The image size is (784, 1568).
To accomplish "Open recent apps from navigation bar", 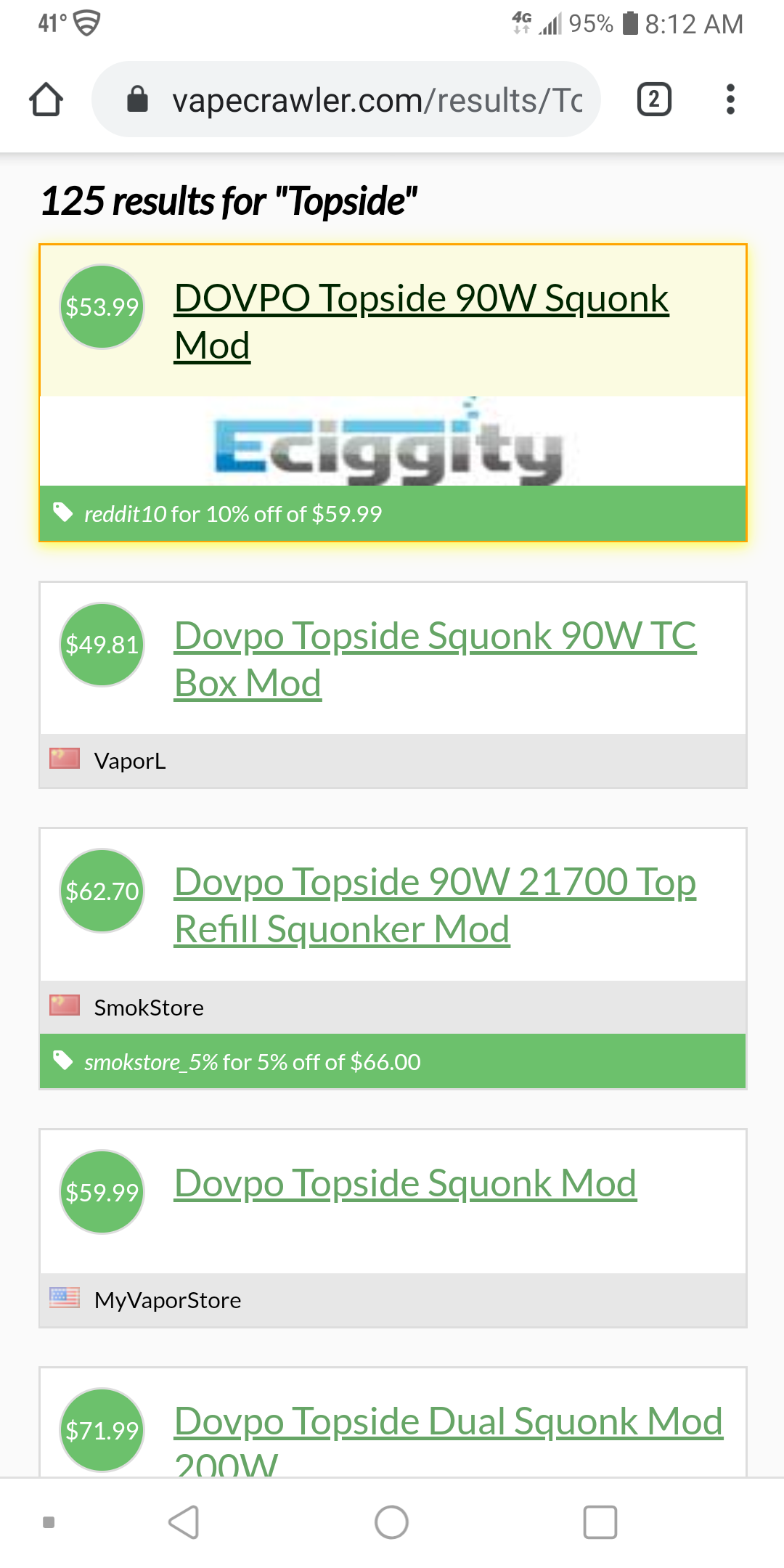I will (x=600, y=1522).
